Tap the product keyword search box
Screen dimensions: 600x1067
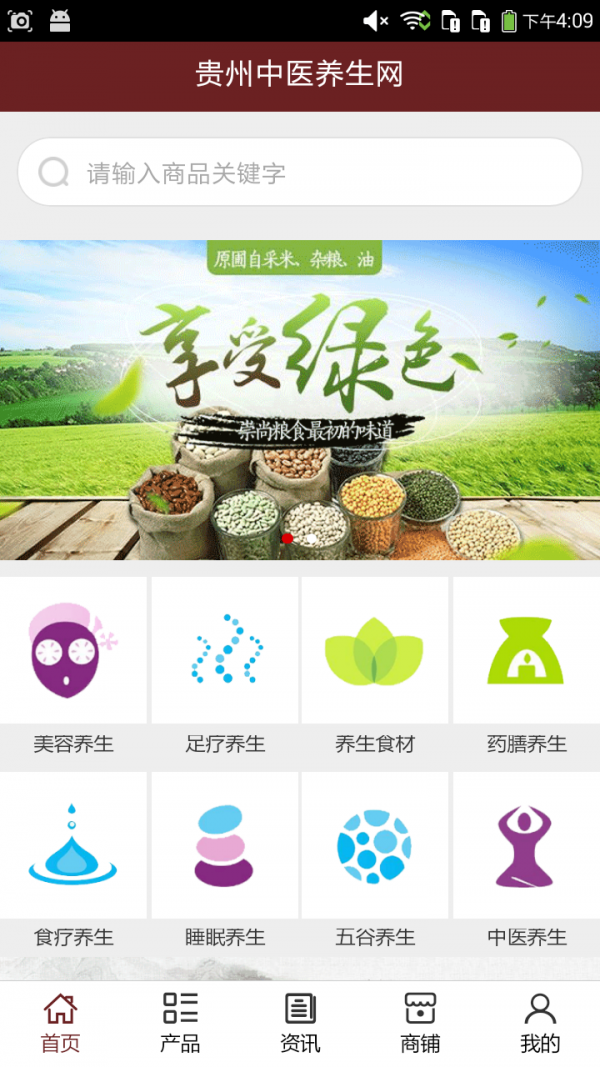(x=300, y=173)
